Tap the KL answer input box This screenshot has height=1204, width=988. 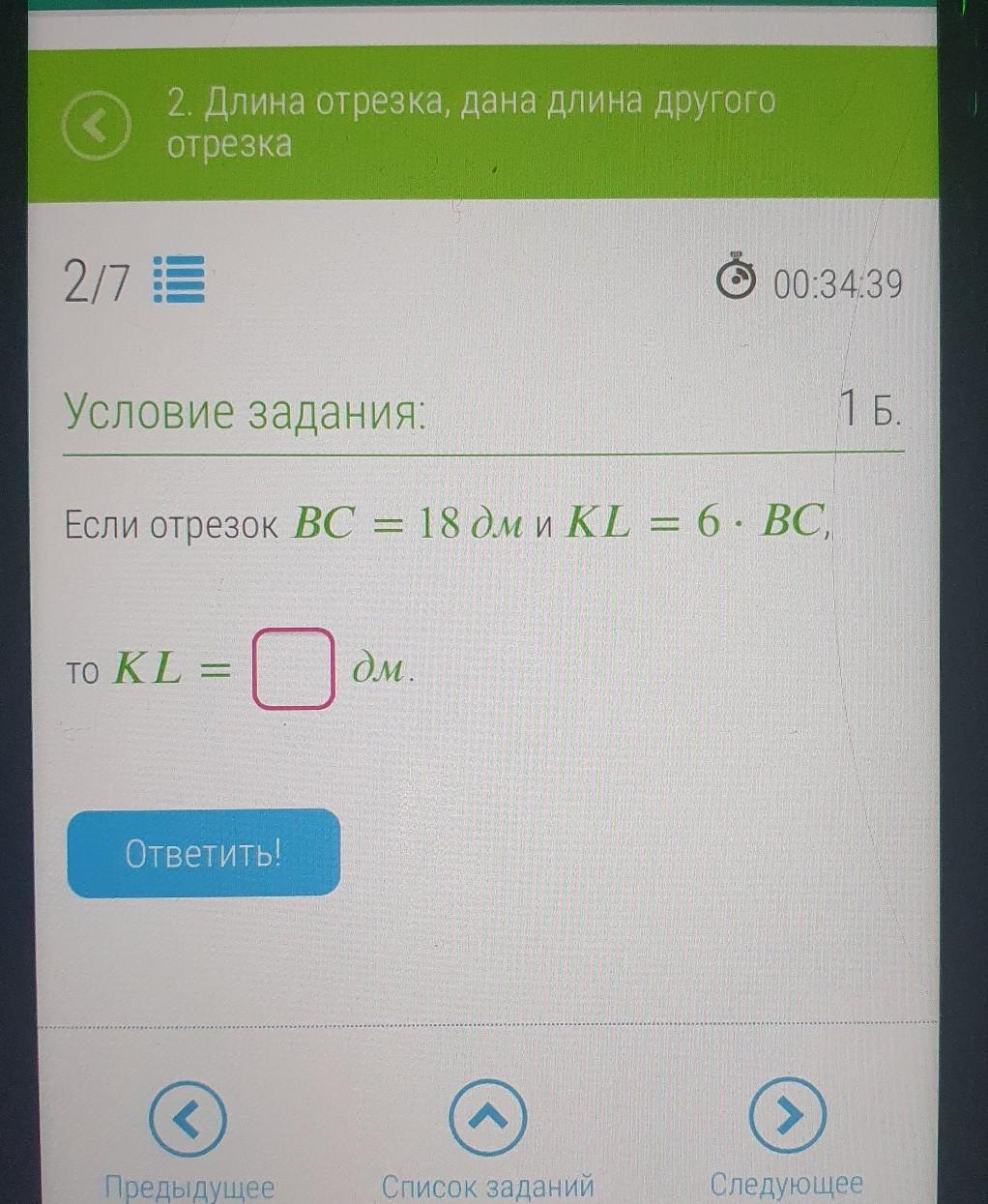(x=294, y=669)
